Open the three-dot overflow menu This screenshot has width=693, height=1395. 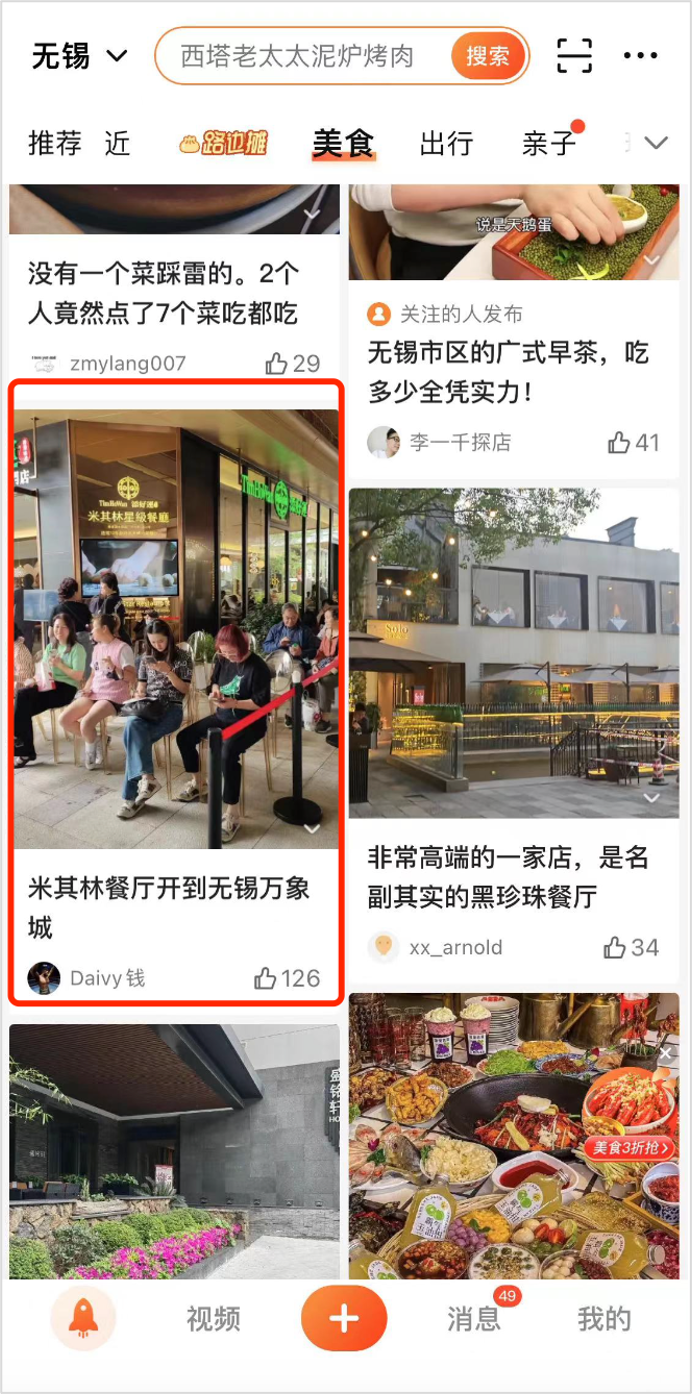pos(641,55)
